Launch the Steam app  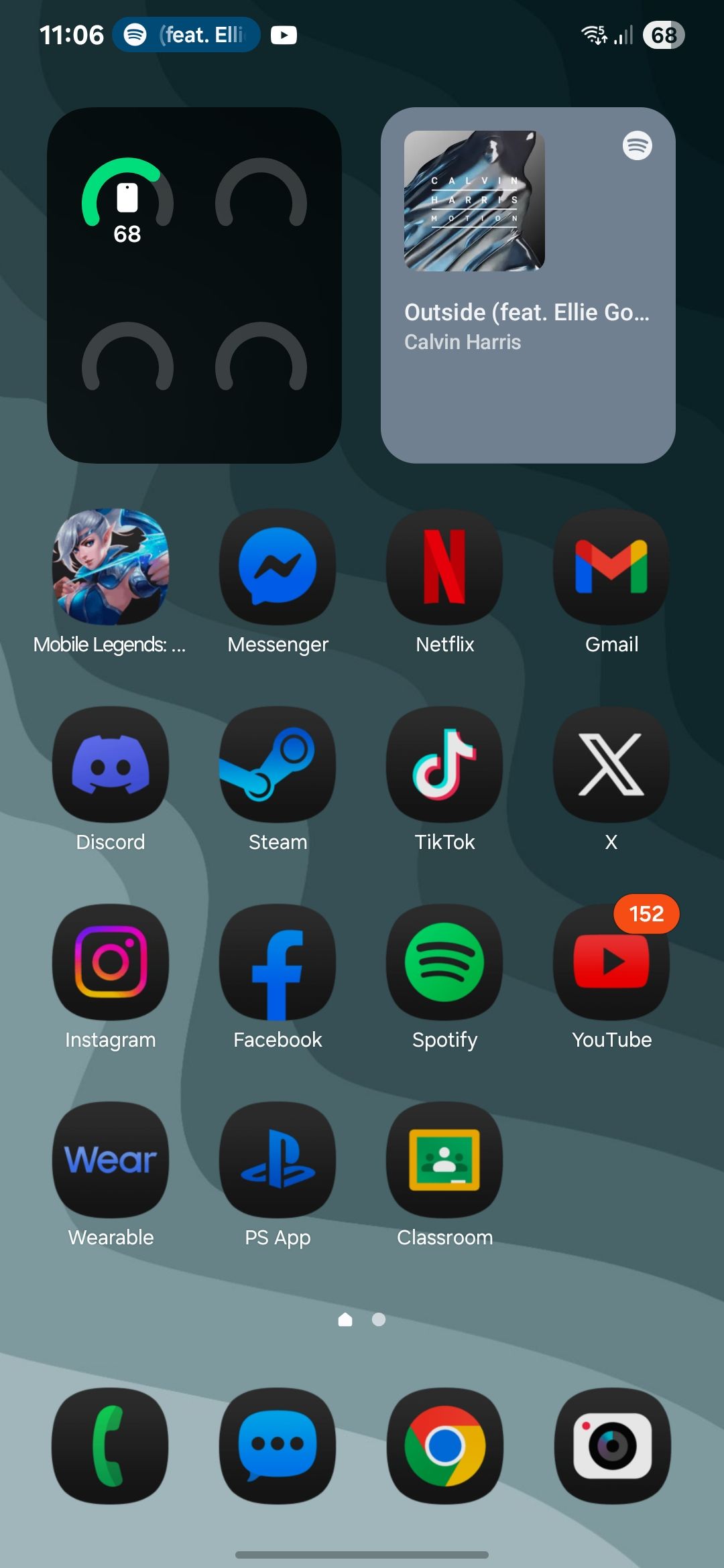tap(278, 764)
